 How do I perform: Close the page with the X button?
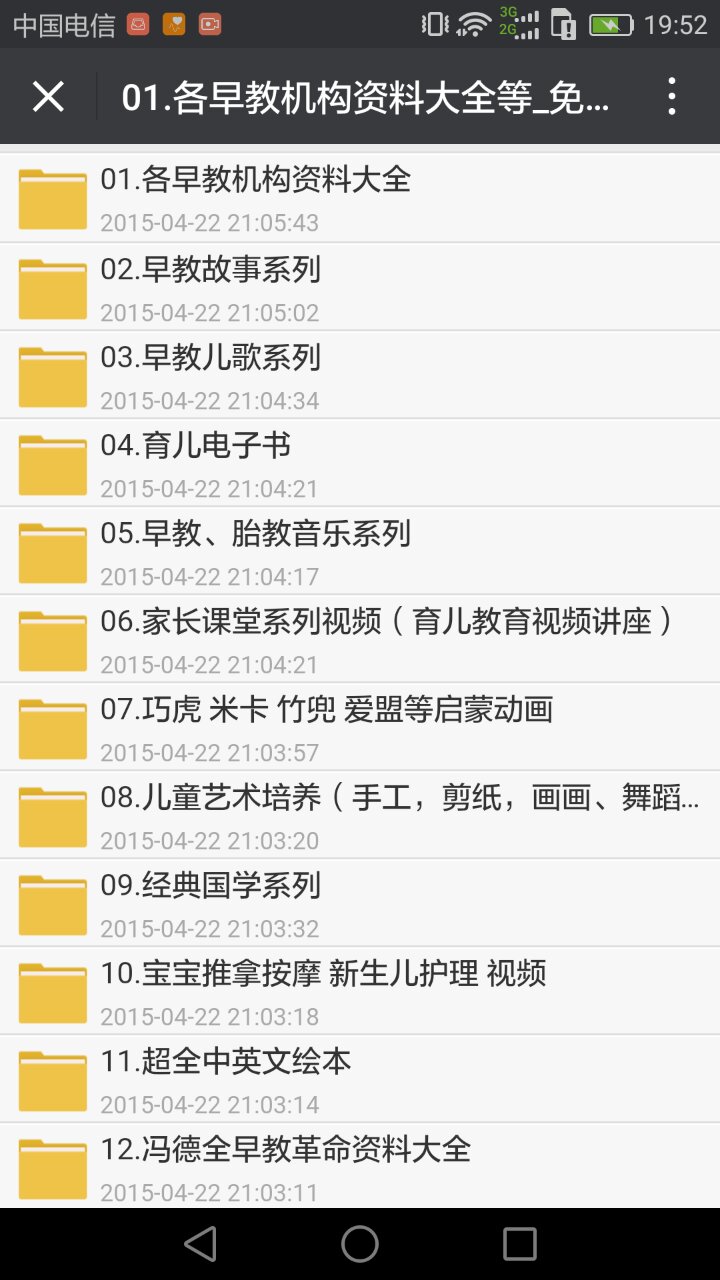[48, 97]
